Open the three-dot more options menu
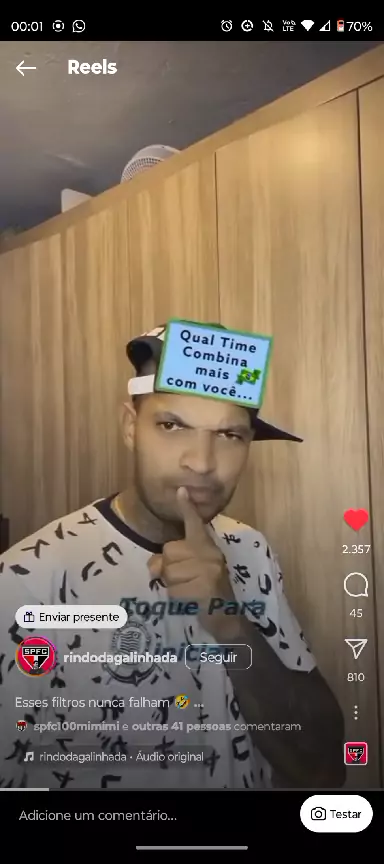This screenshot has height=864, width=384. (356, 712)
